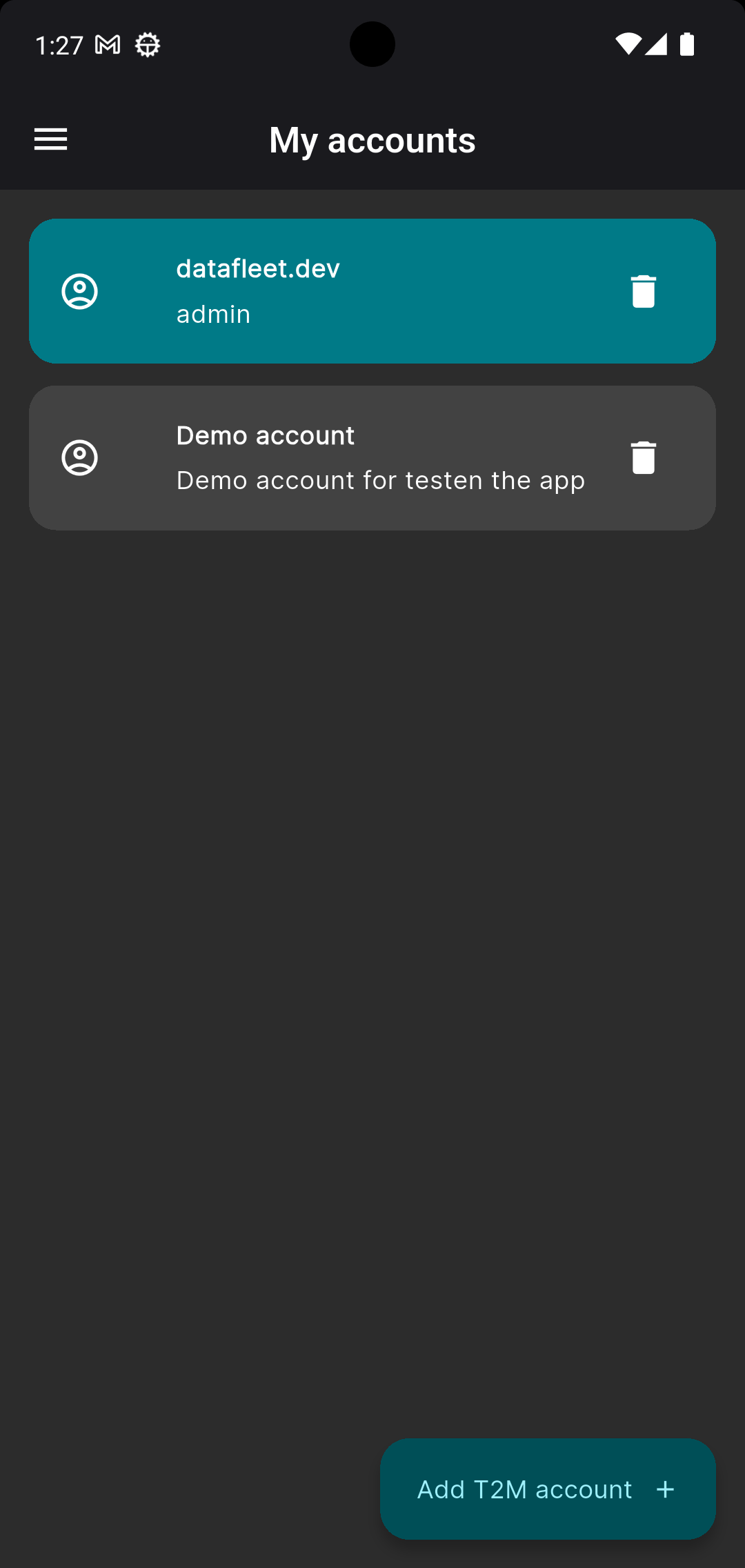The height and width of the screenshot is (1568, 745).
Task: Tap the Demo account name text
Action: (265, 435)
